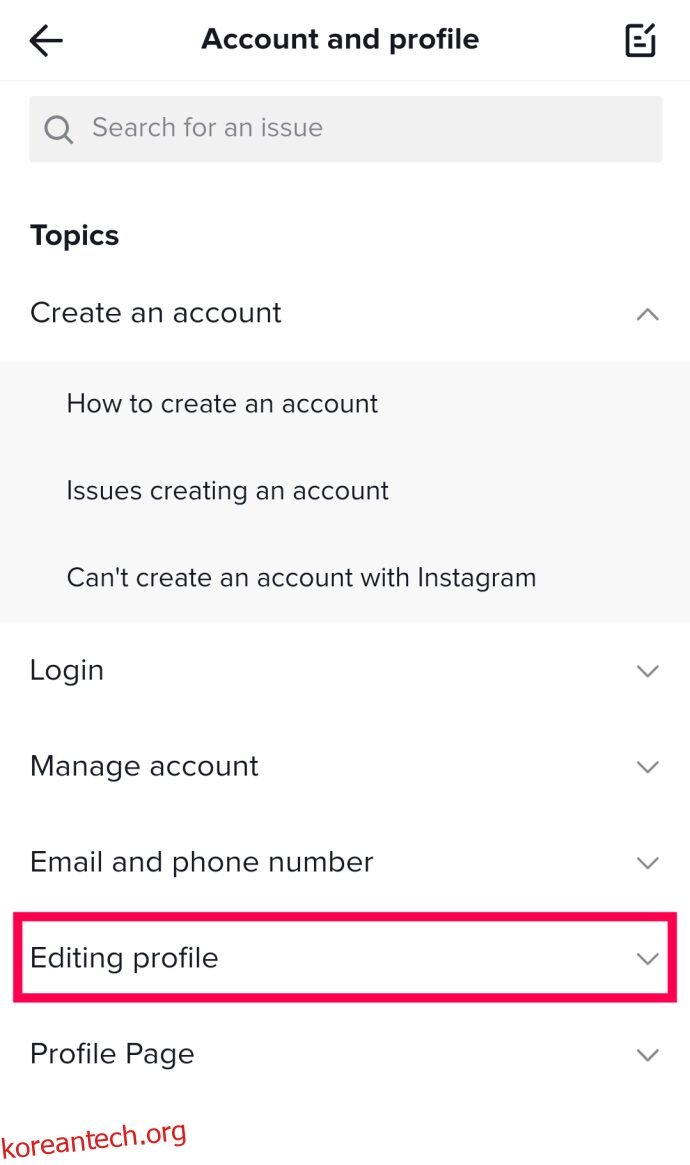Expand Email and phone number topic

coord(345,863)
